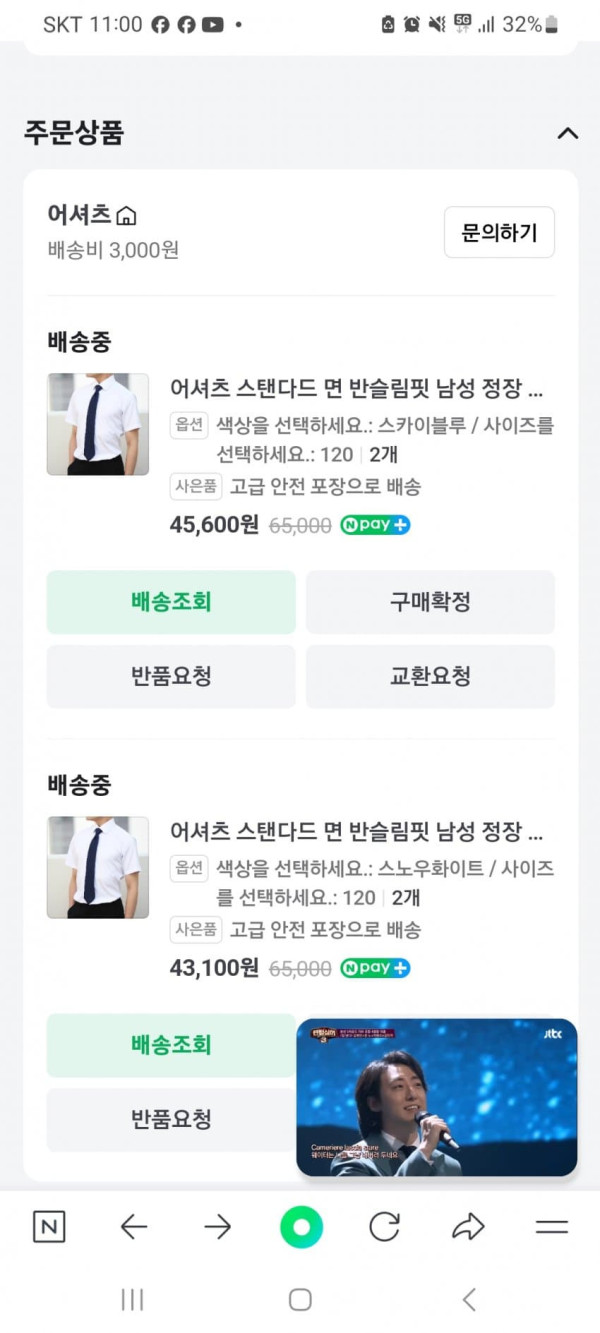Tap the 문의하기 button
Viewport: 600px width, 1333px height.
(x=499, y=233)
